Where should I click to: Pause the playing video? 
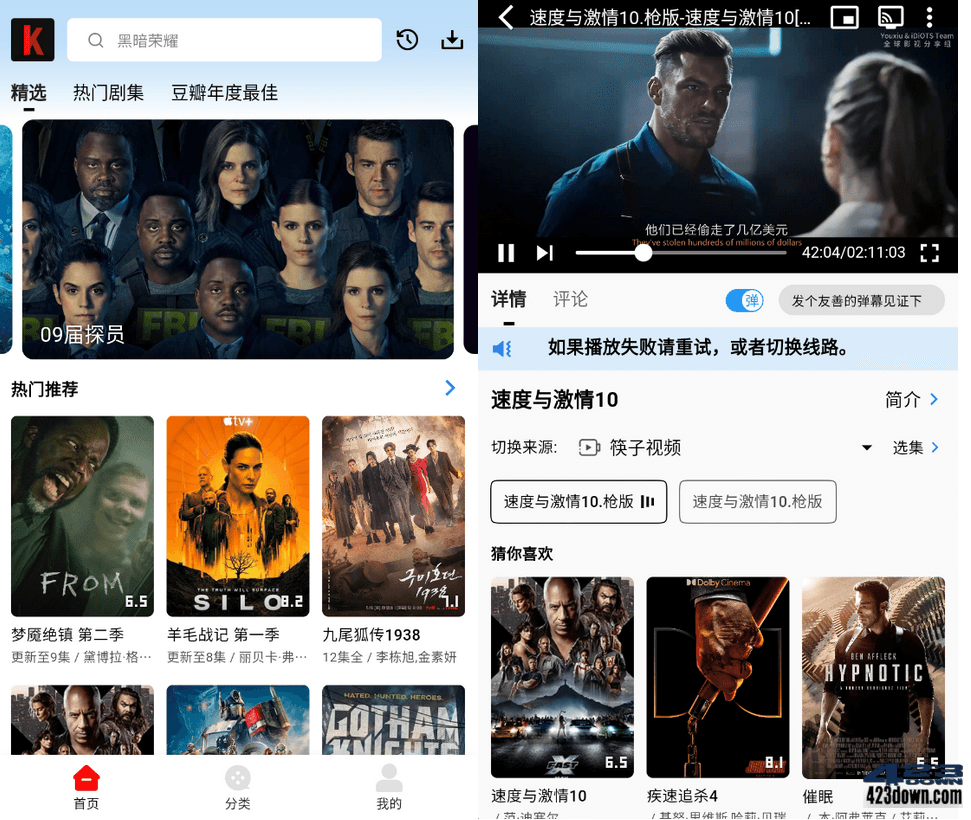tap(506, 253)
